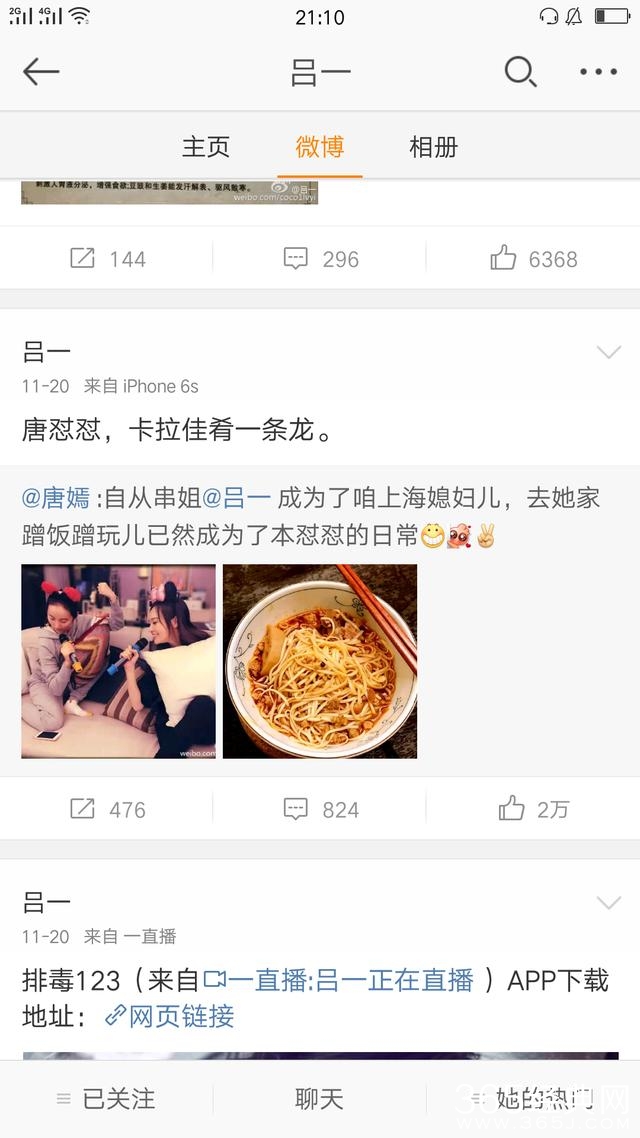Like the post with 2万 likes

coord(533,809)
